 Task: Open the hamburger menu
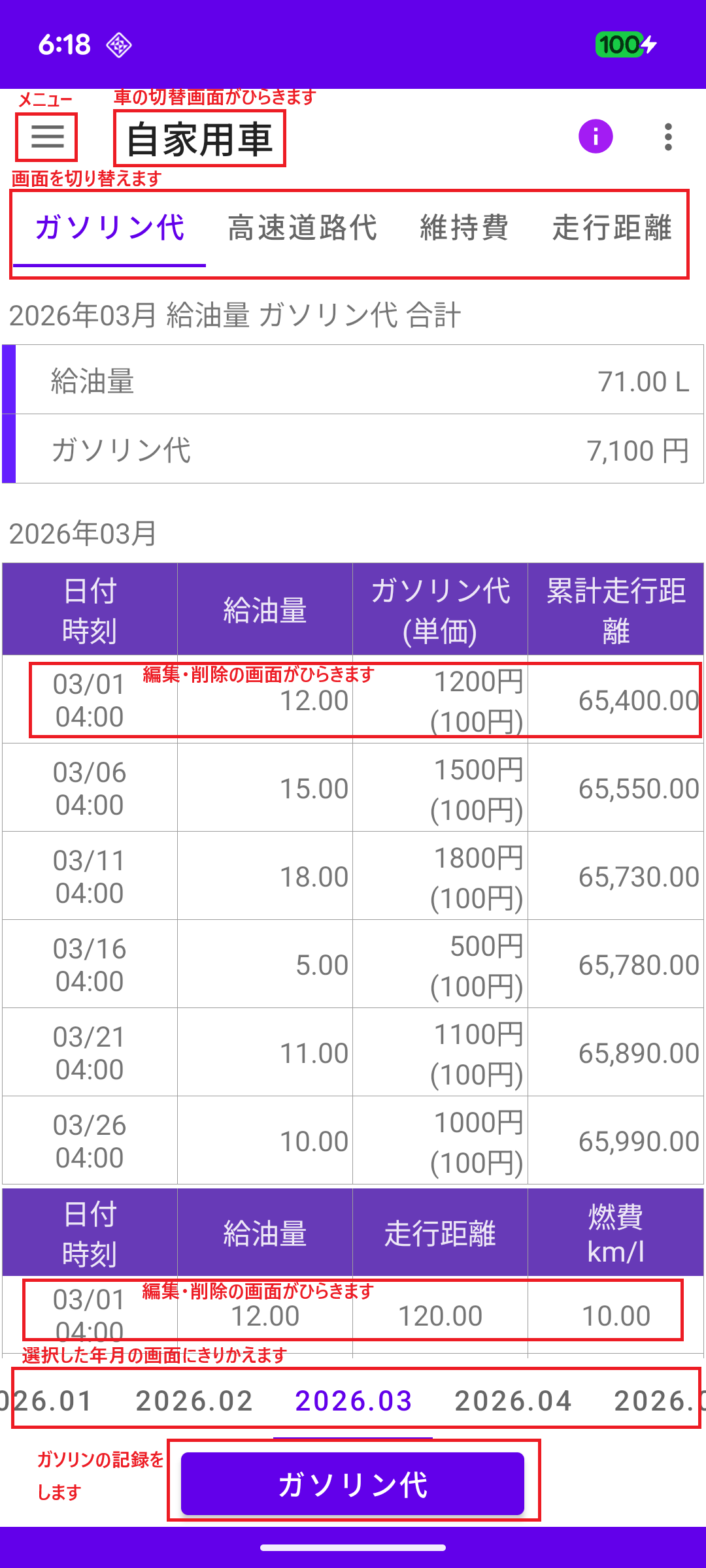[47, 137]
